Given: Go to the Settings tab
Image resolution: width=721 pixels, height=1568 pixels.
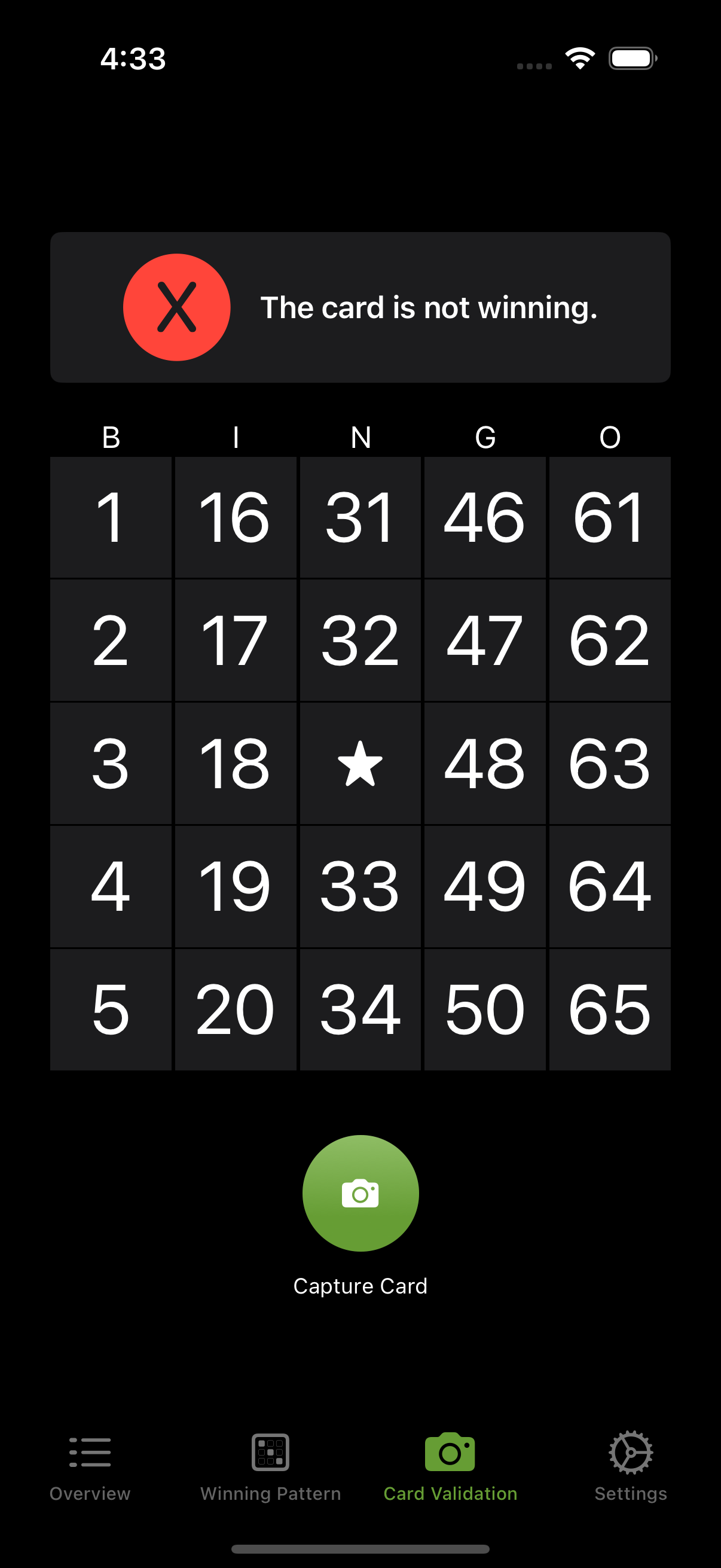Looking at the screenshot, I should pyautogui.click(x=630, y=1468).
